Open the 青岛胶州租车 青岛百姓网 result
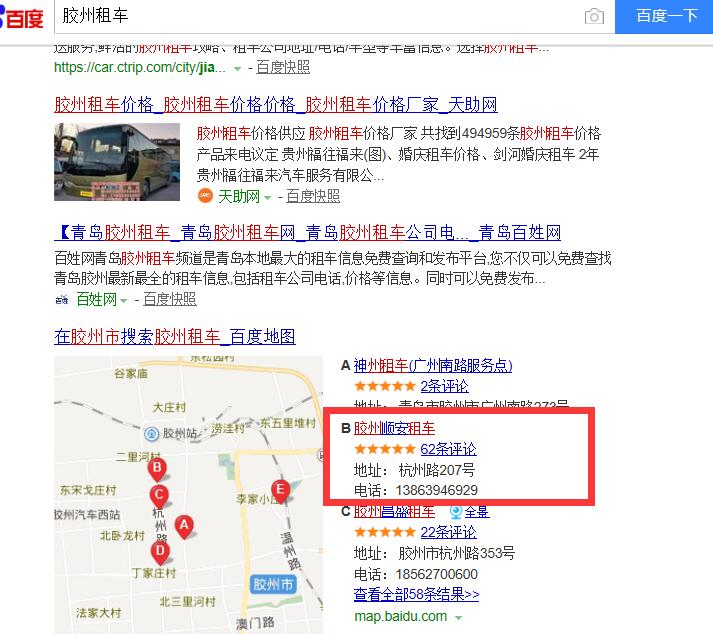 pyautogui.click(x=307, y=233)
